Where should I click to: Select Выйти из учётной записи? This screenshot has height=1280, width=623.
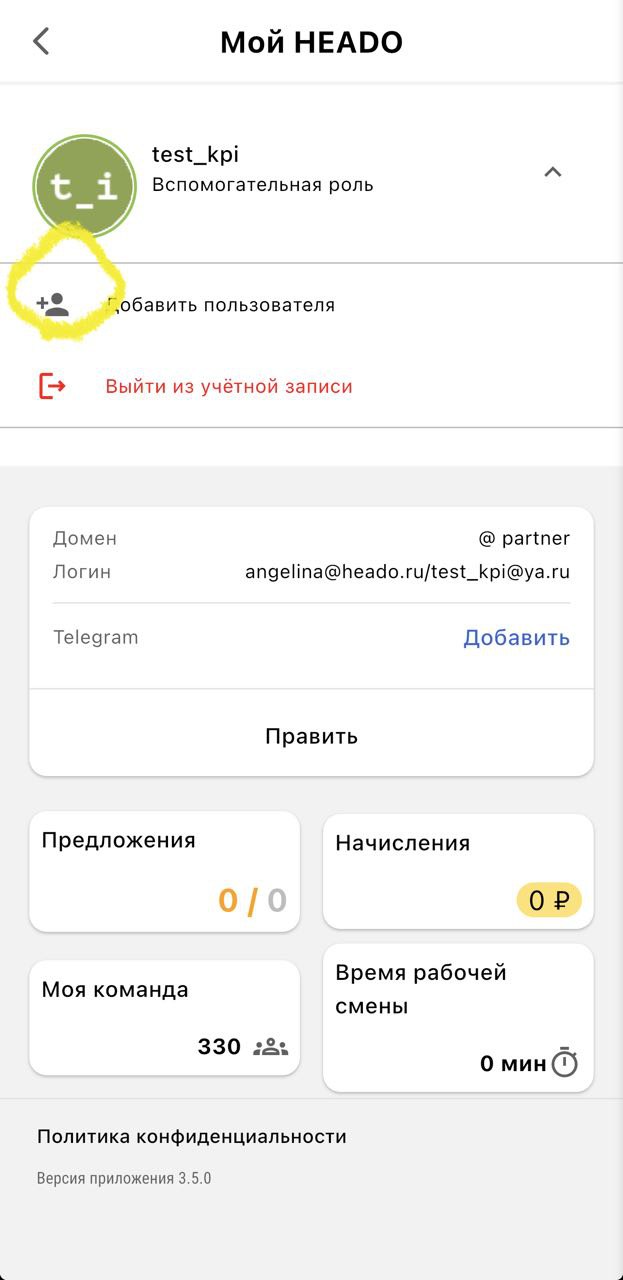228,386
